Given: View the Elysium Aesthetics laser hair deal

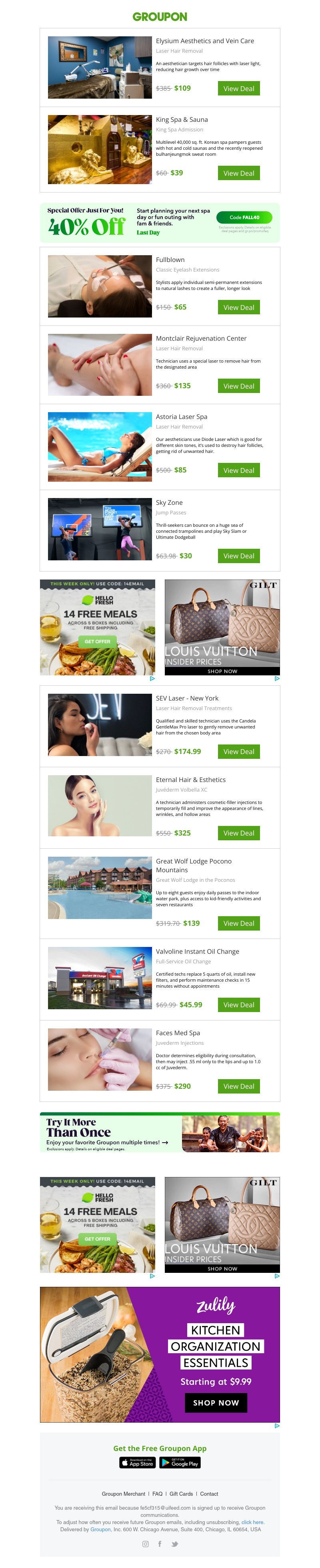Looking at the screenshot, I should coord(238,88).
